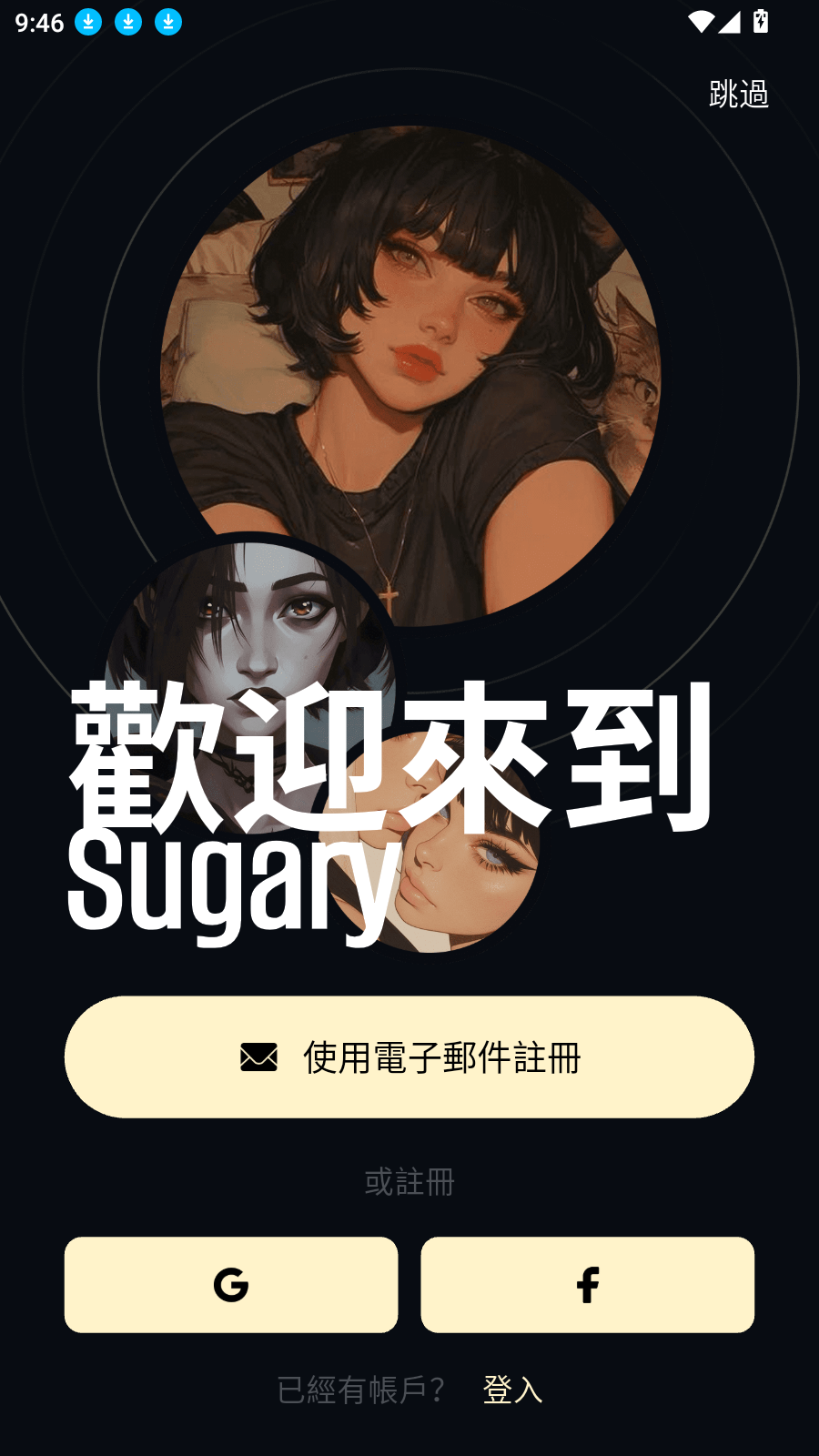Tap the cellular signal icon
This screenshot has width=819, height=1456.
tap(730, 22)
